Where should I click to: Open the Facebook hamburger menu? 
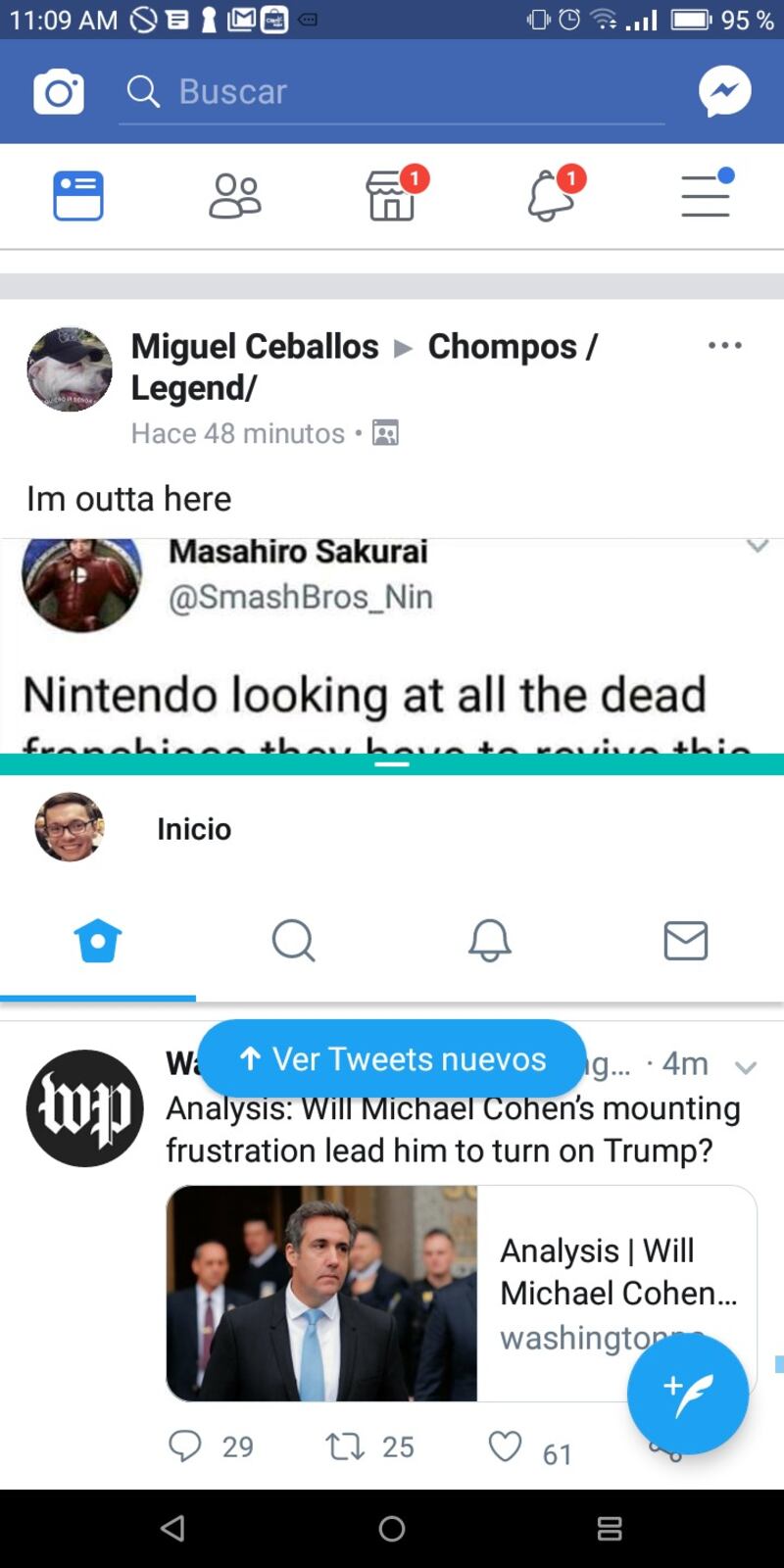point(706,196)
